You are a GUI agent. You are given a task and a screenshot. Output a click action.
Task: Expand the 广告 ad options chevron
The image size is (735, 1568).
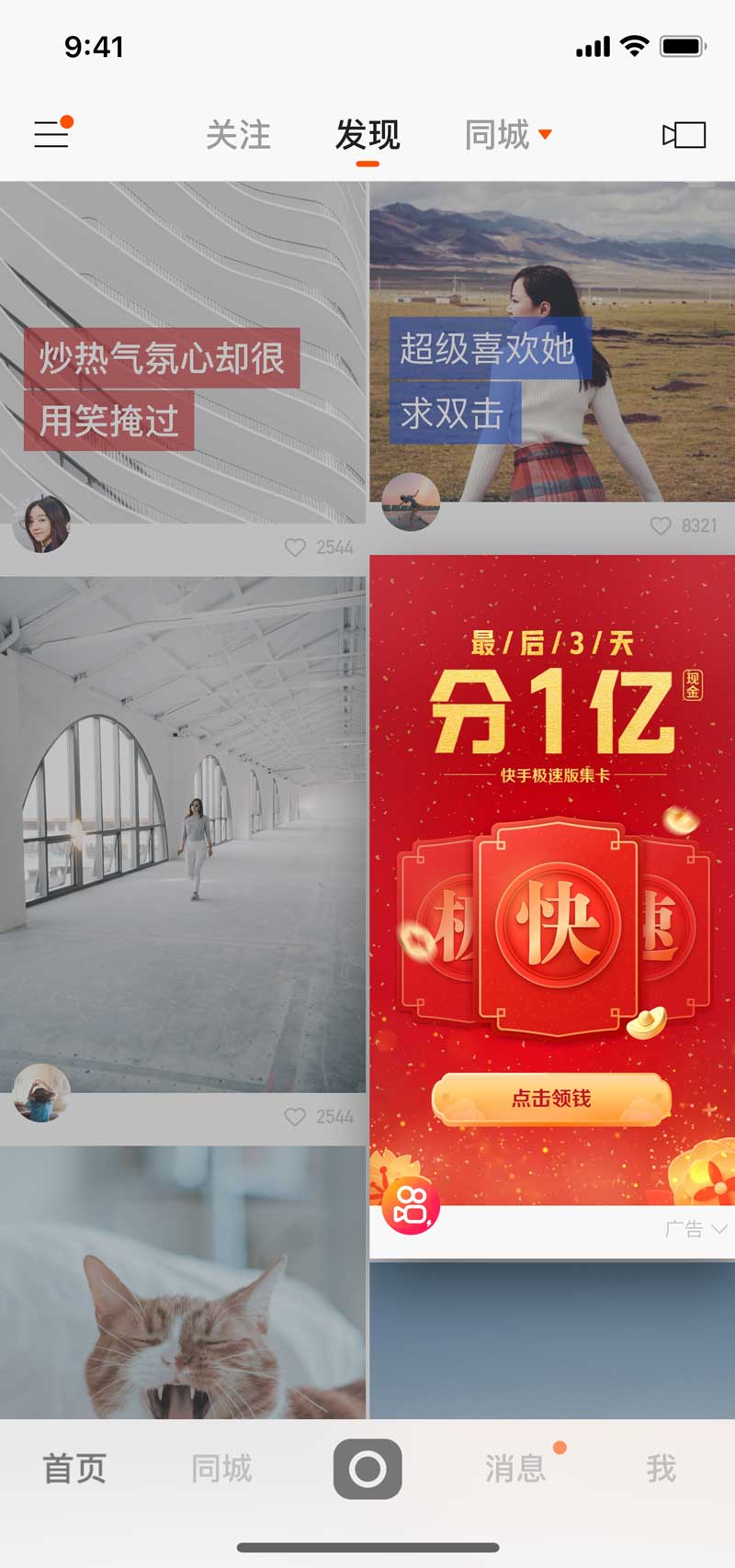tap(718, 1228)
